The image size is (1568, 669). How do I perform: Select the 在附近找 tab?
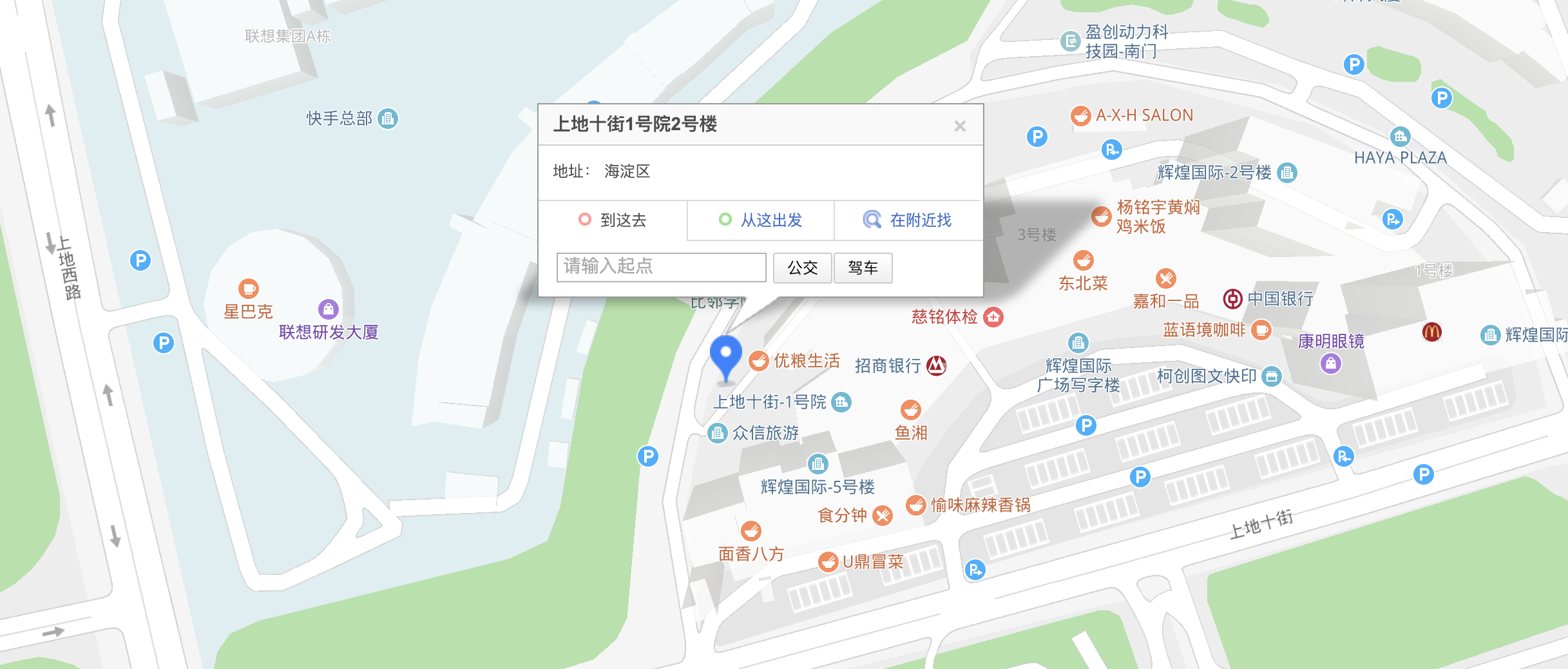(908, 220)
